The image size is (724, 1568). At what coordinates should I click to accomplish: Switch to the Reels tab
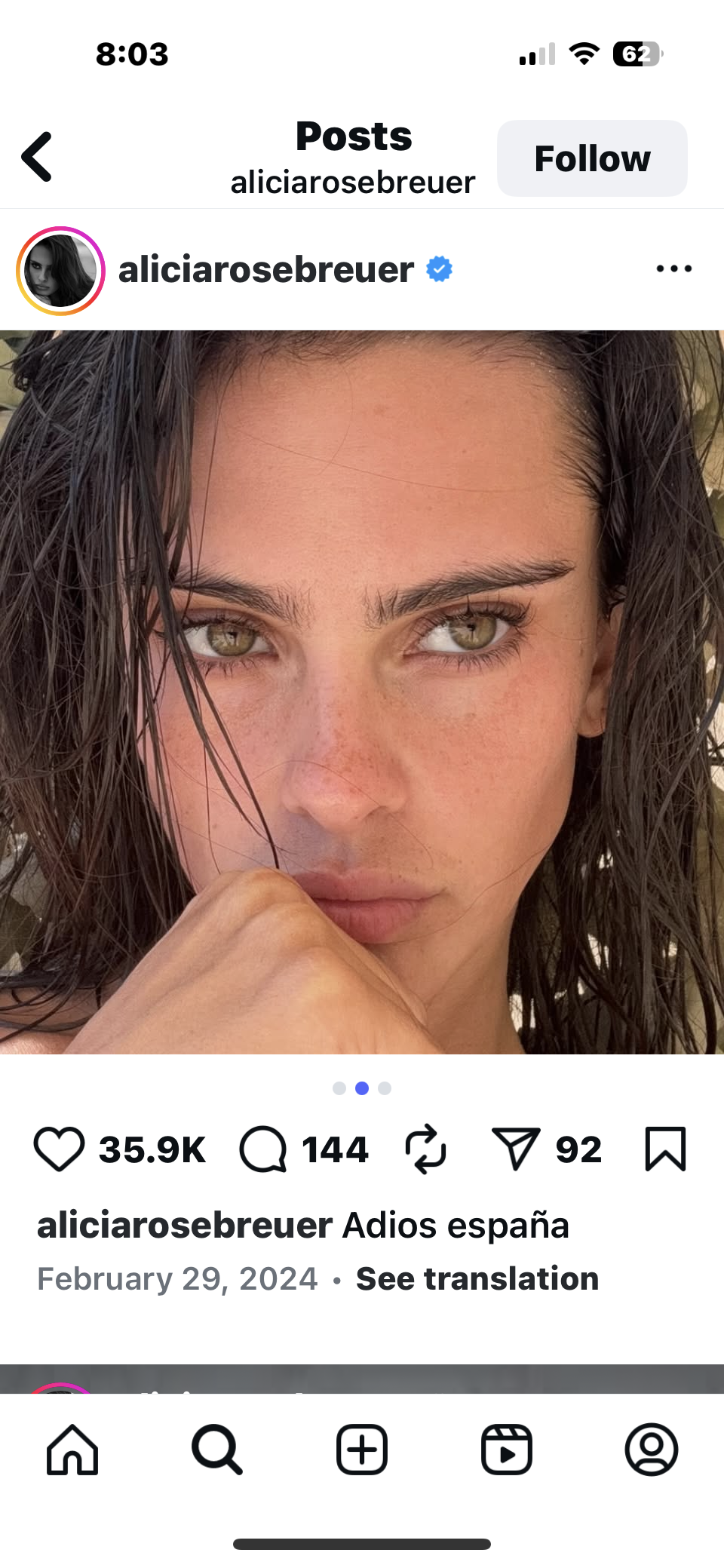click(507, 1449)
